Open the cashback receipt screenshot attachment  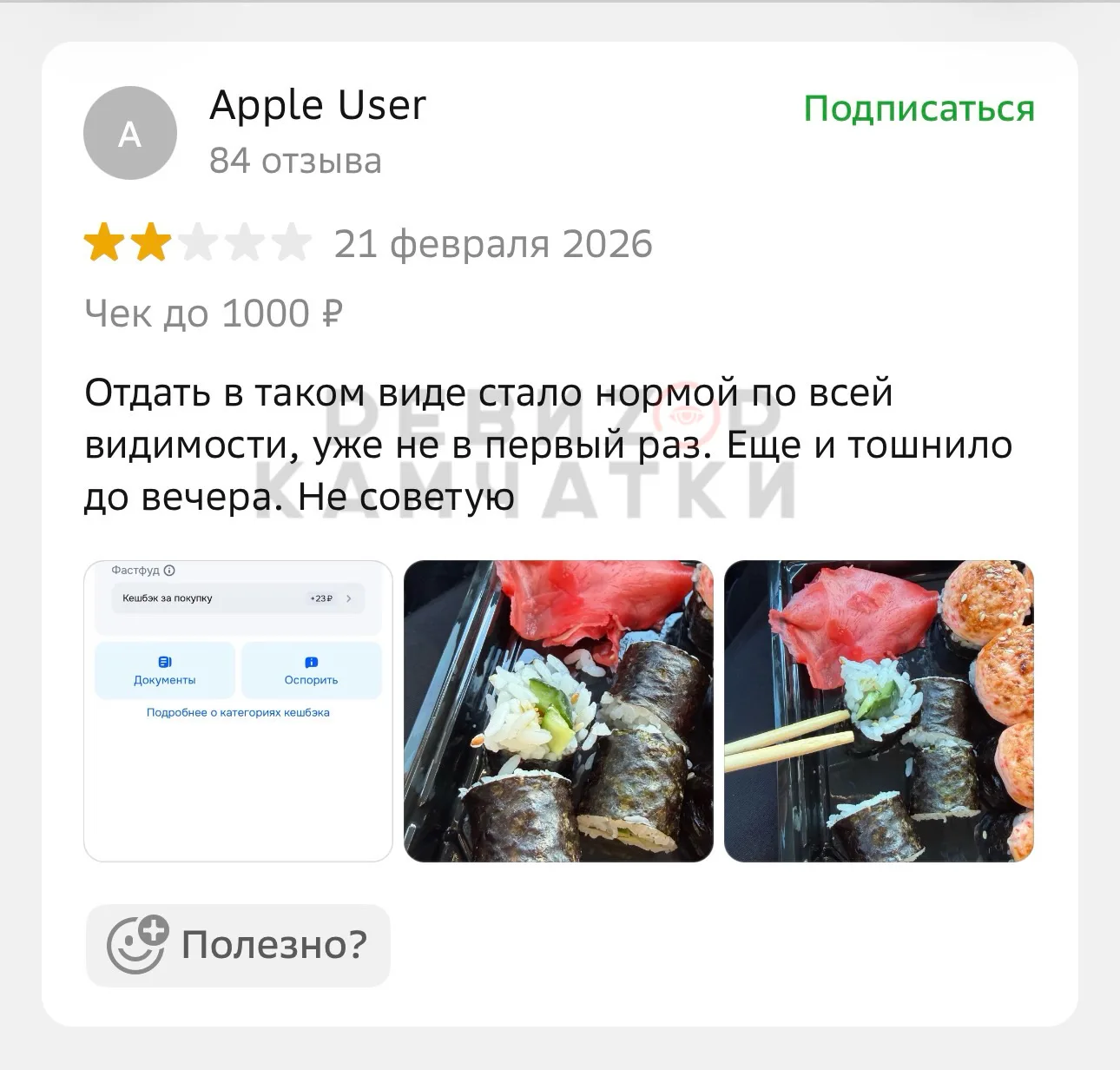(x=238, y=710)
